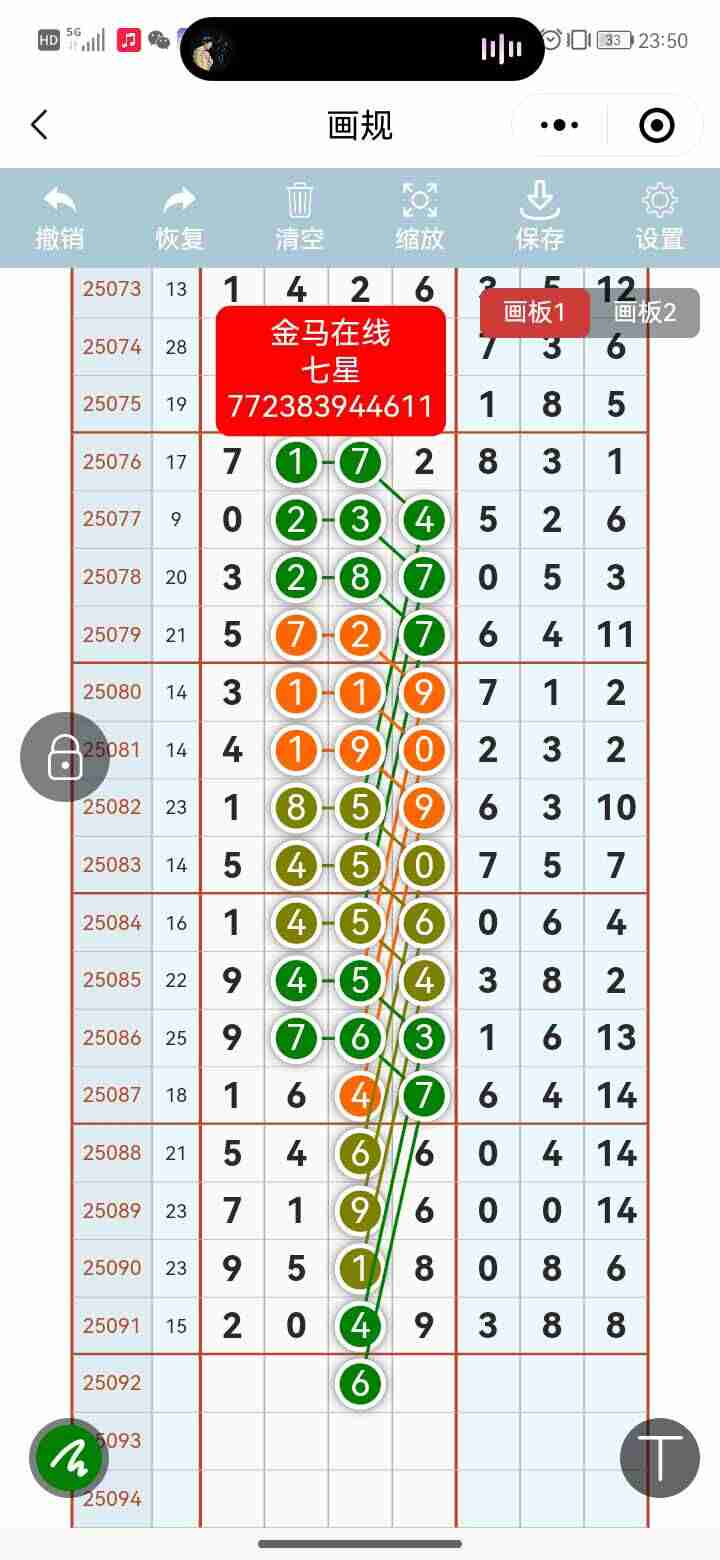
Task: Select the T text tool button
Action: click(x=660, y=1457)
